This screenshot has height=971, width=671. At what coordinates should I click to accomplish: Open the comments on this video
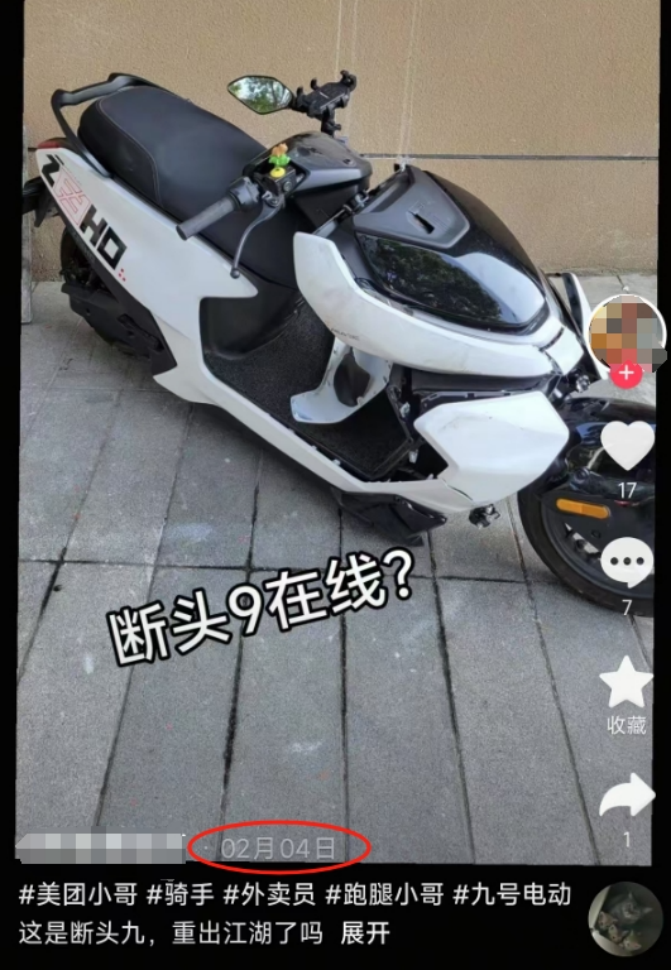click(x=627, y=561)
